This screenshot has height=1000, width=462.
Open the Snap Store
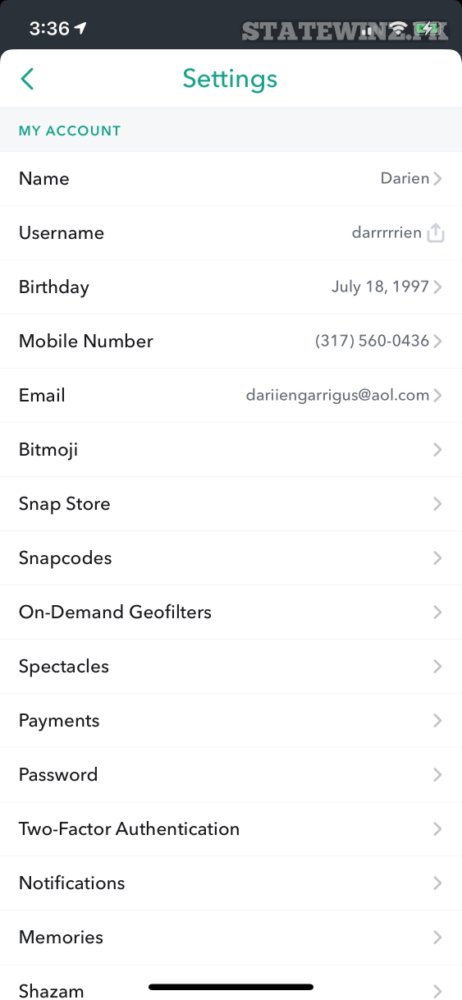click(x=231, y=504)
